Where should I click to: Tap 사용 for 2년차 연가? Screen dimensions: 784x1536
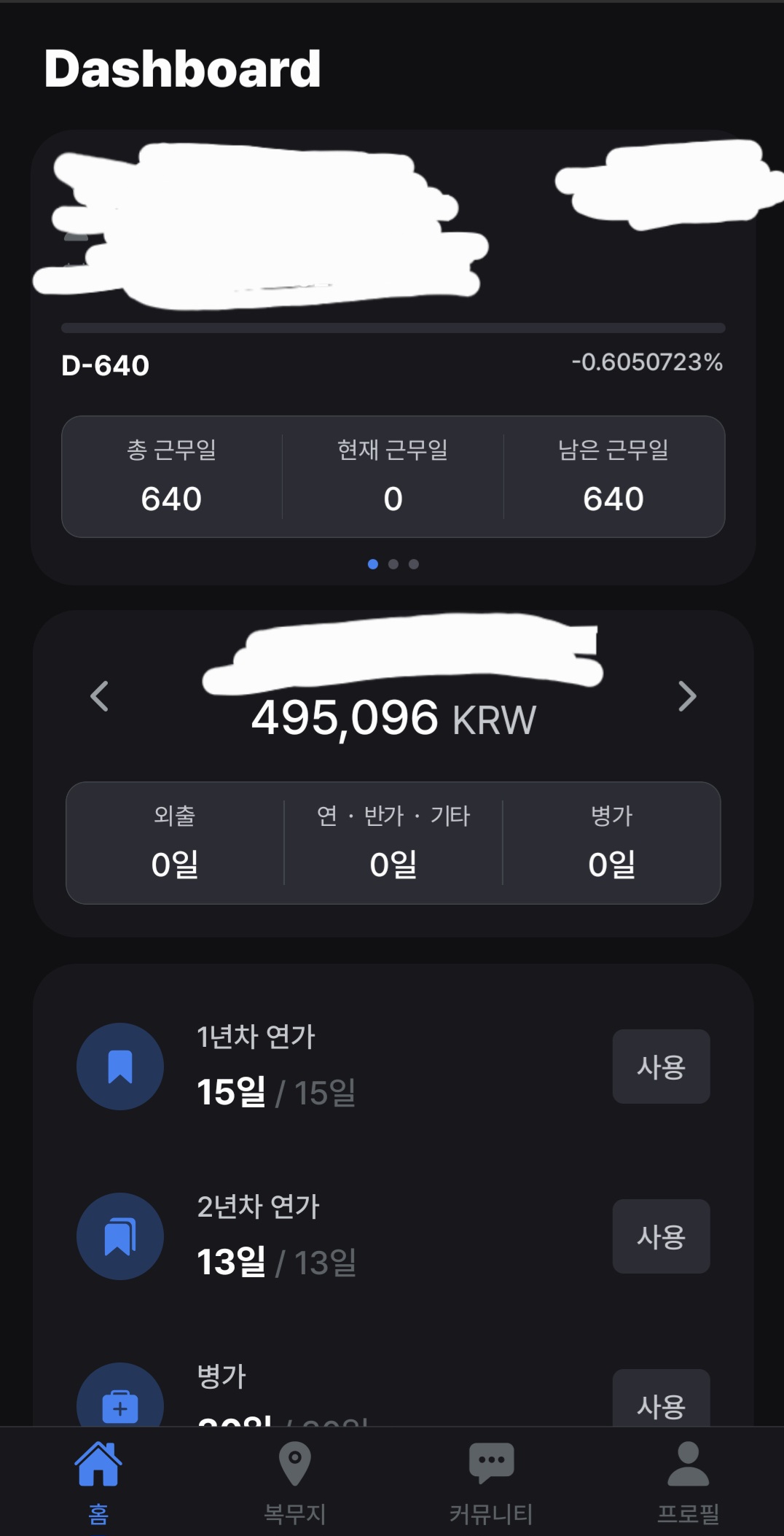(661, 1236)
